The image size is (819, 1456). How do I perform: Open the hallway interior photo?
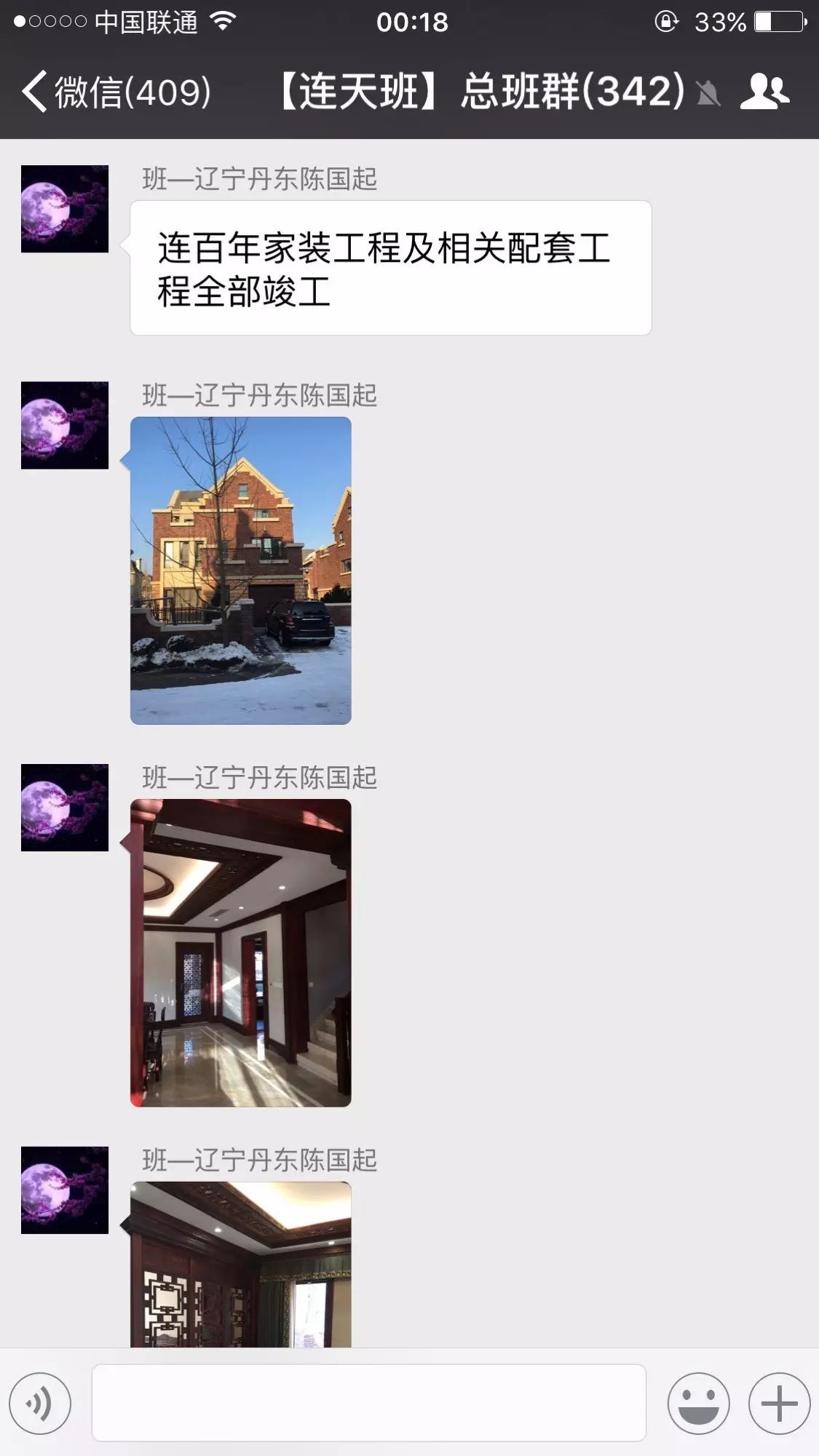click(241, 952)
